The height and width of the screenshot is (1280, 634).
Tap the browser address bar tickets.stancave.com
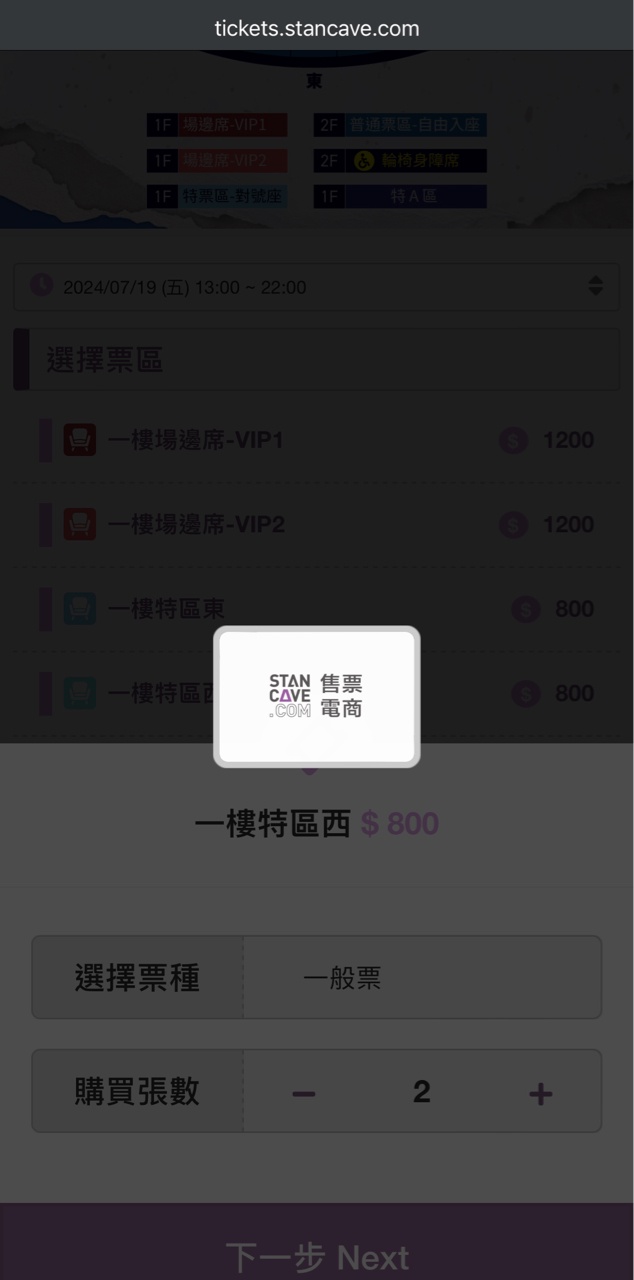point(316,28)
